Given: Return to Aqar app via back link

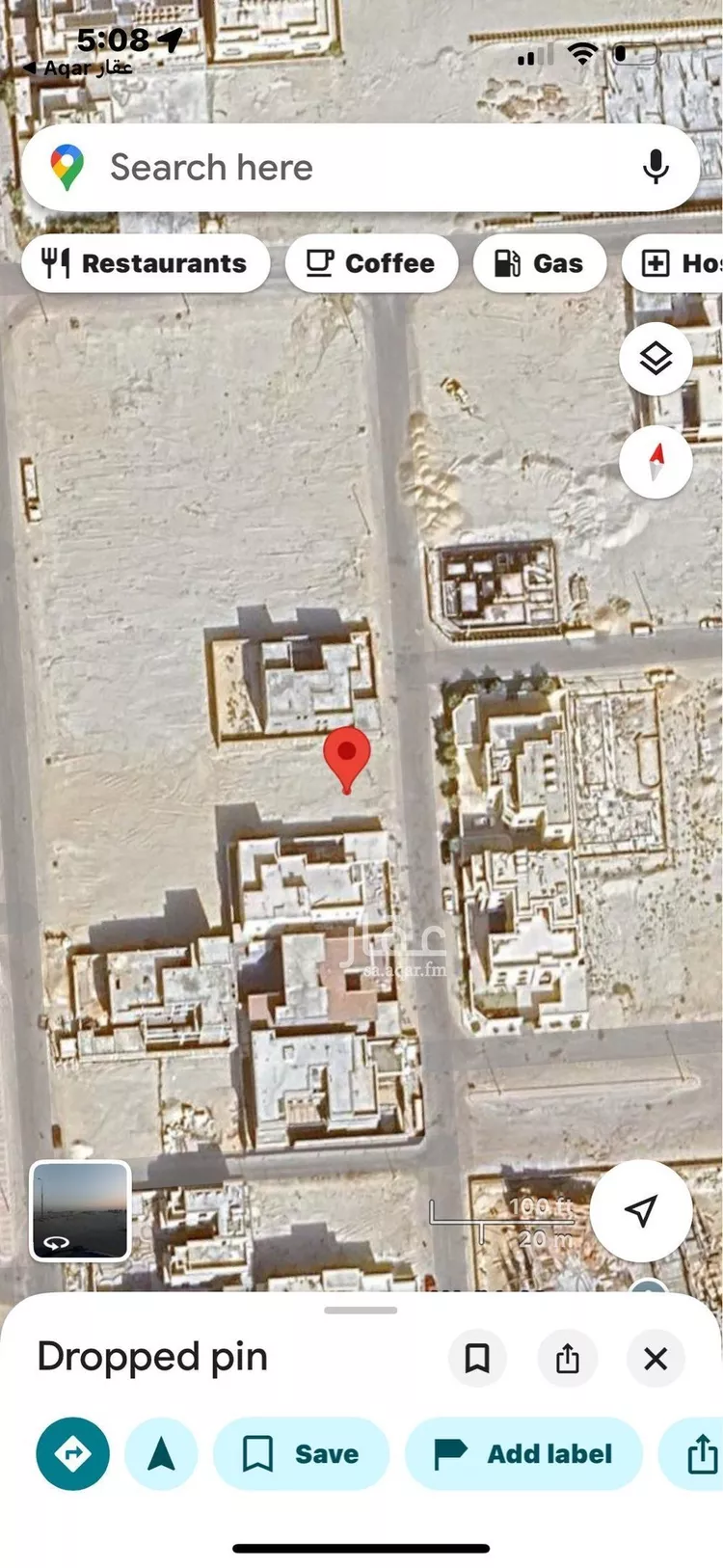Looking at the screenshot, I should click(x=77, y=68).
